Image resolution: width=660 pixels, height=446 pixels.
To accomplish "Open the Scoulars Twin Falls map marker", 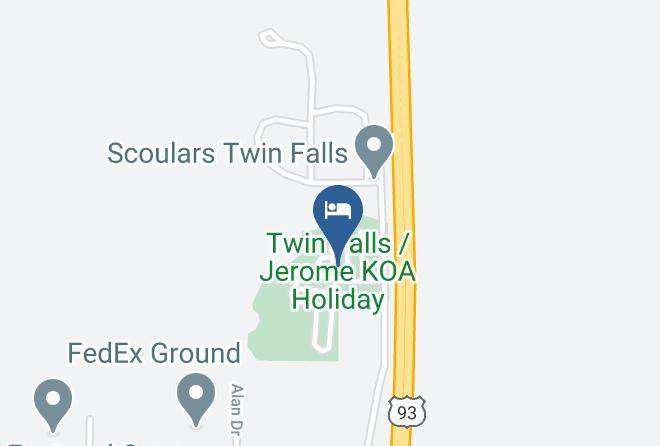I will 374,151.
